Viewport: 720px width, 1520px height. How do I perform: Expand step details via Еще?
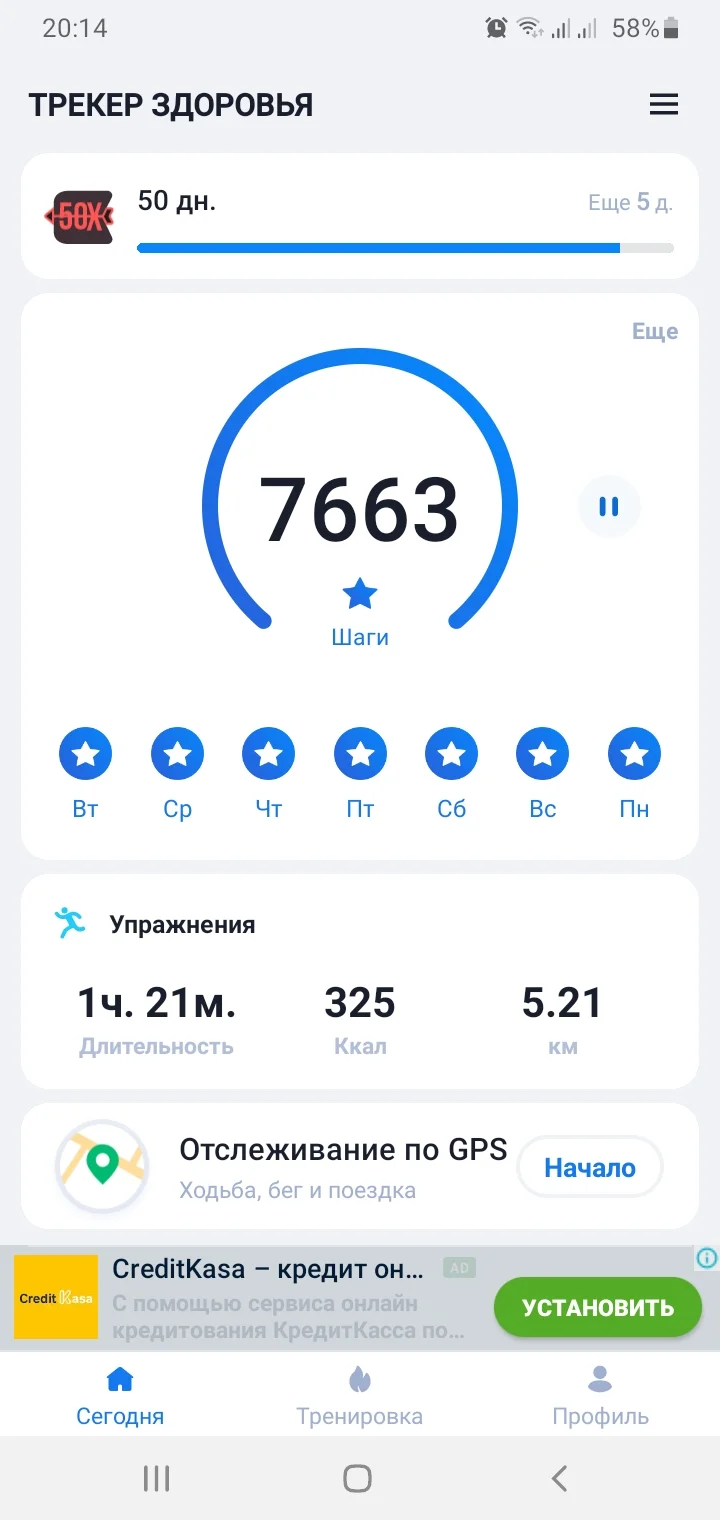(x=656, y=331)
